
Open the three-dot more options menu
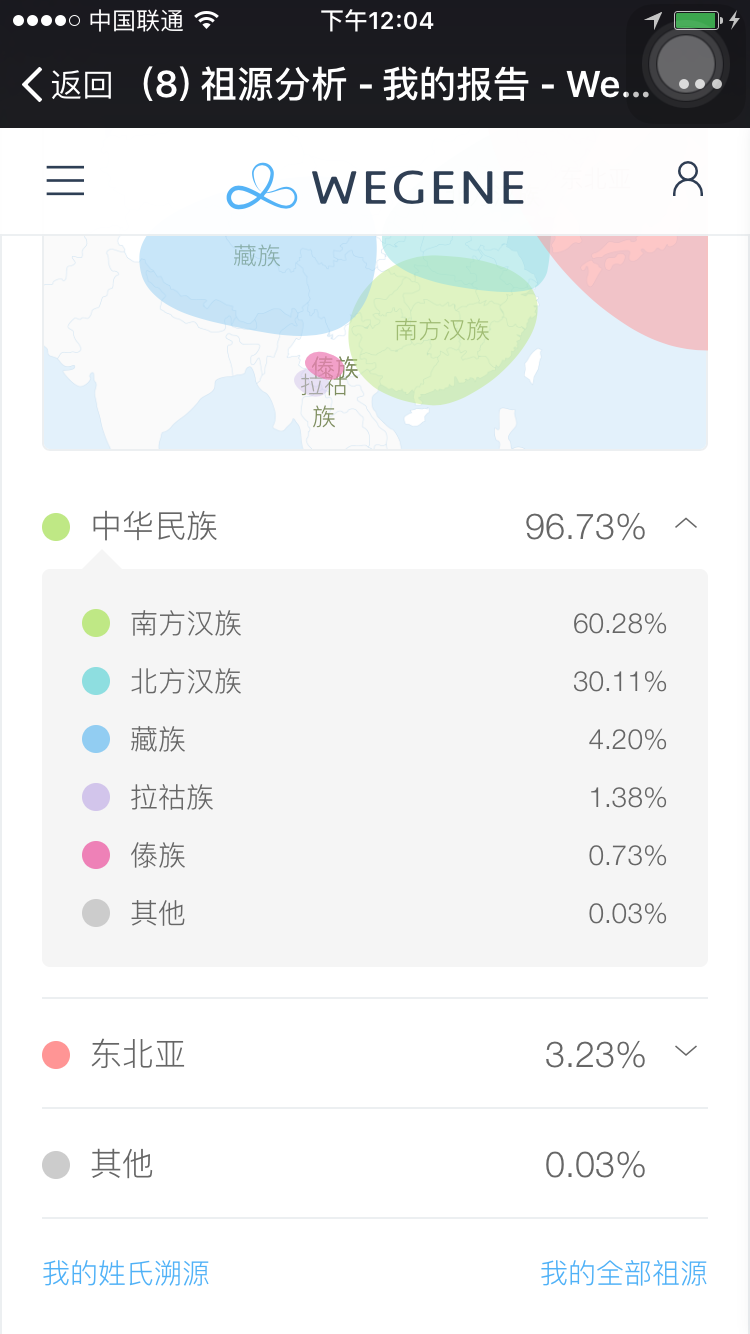point(700,85)
